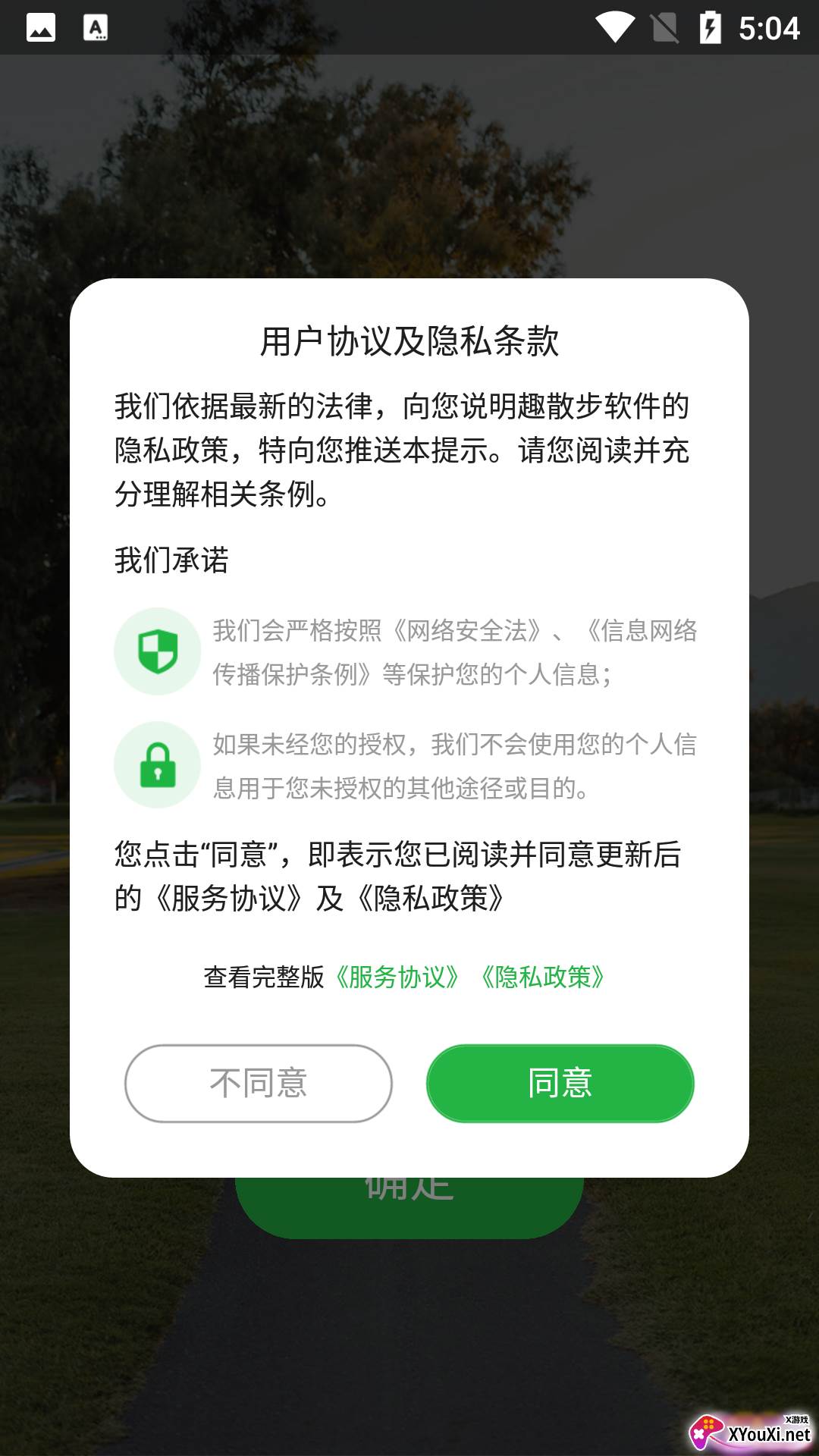
Task: Tap the green 同意 button
Action: [x=560, y=1083]
